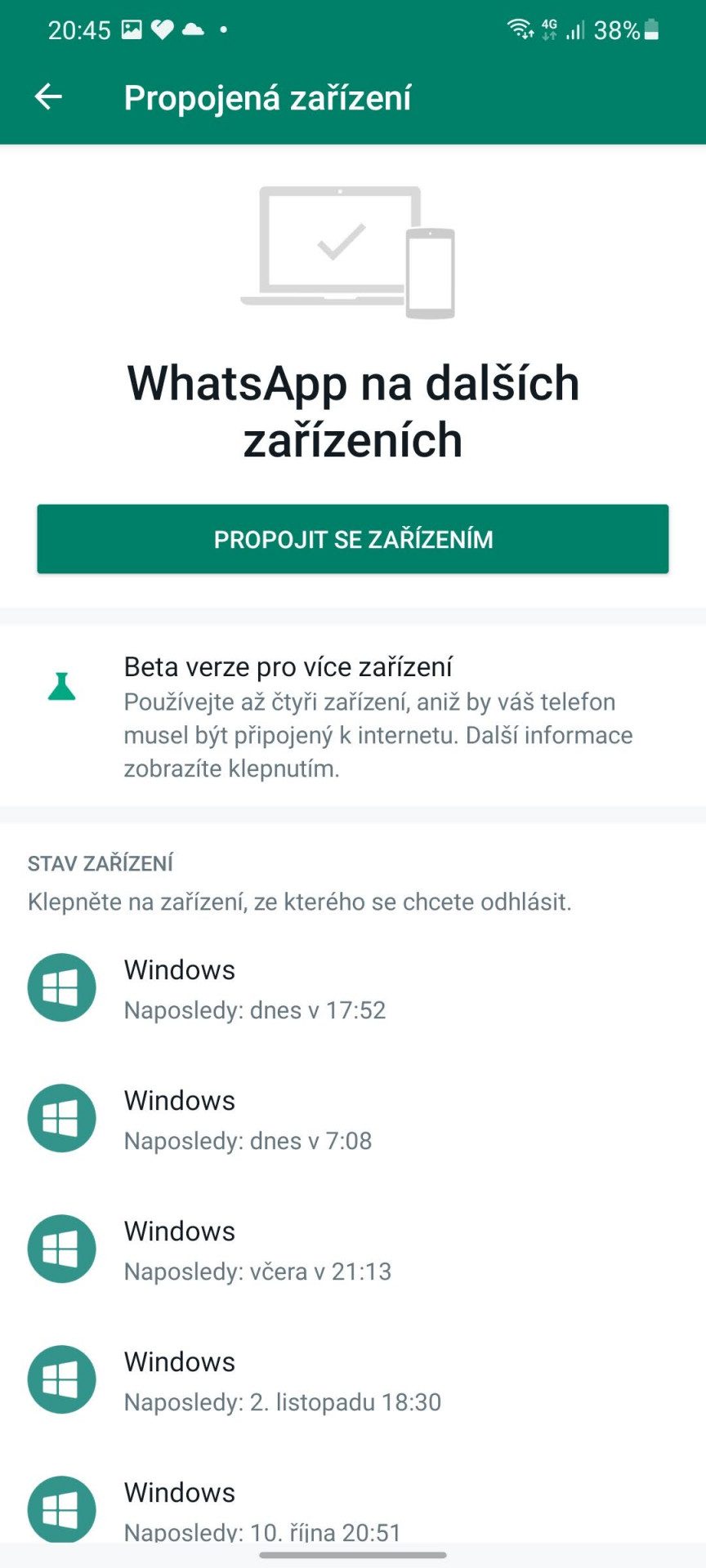Select Windows device last seen dnes v 17:52
The width and height of the screenshot is (706, 1568).
(353, 988)
